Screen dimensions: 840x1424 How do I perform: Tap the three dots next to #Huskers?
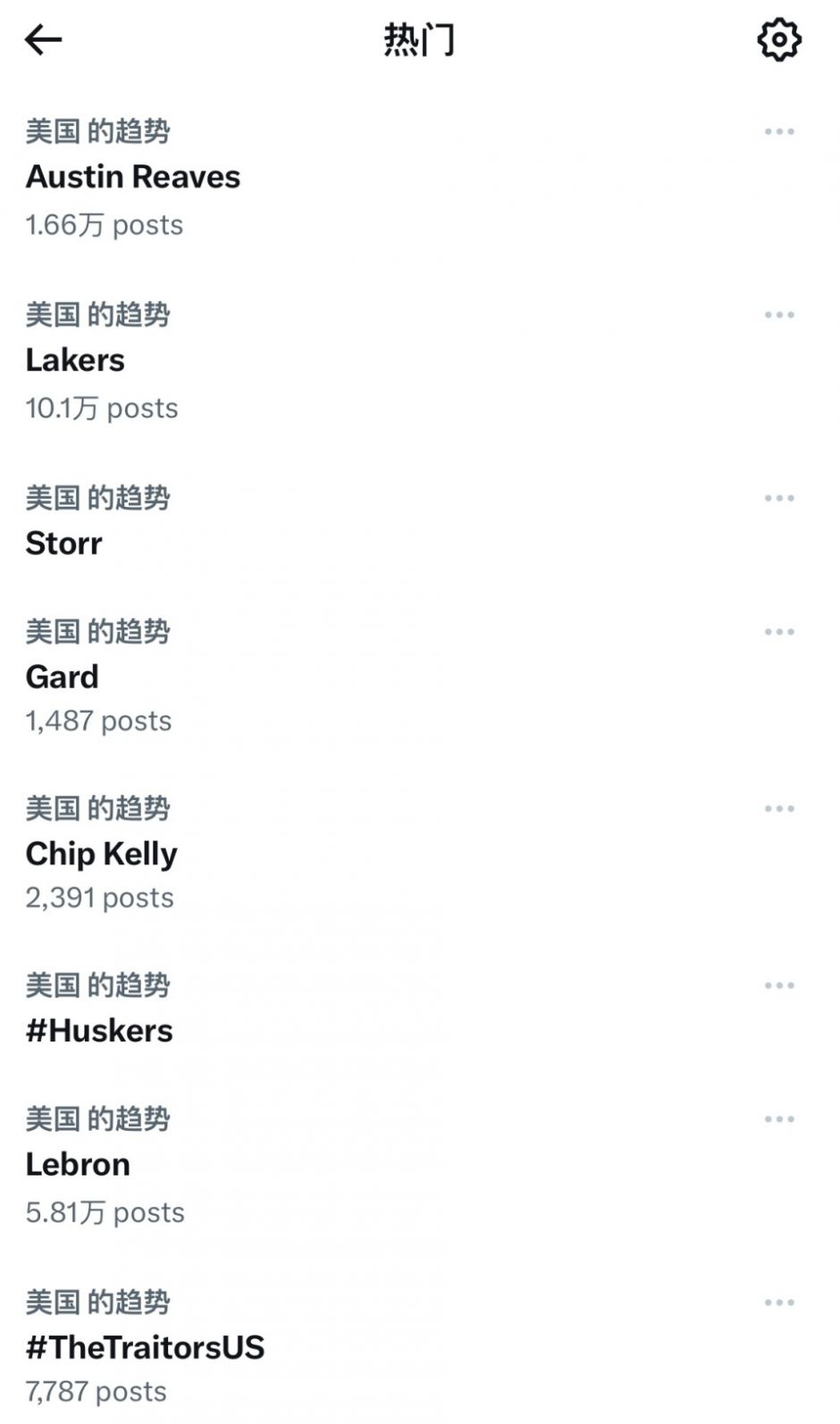[x=778, y=986]
